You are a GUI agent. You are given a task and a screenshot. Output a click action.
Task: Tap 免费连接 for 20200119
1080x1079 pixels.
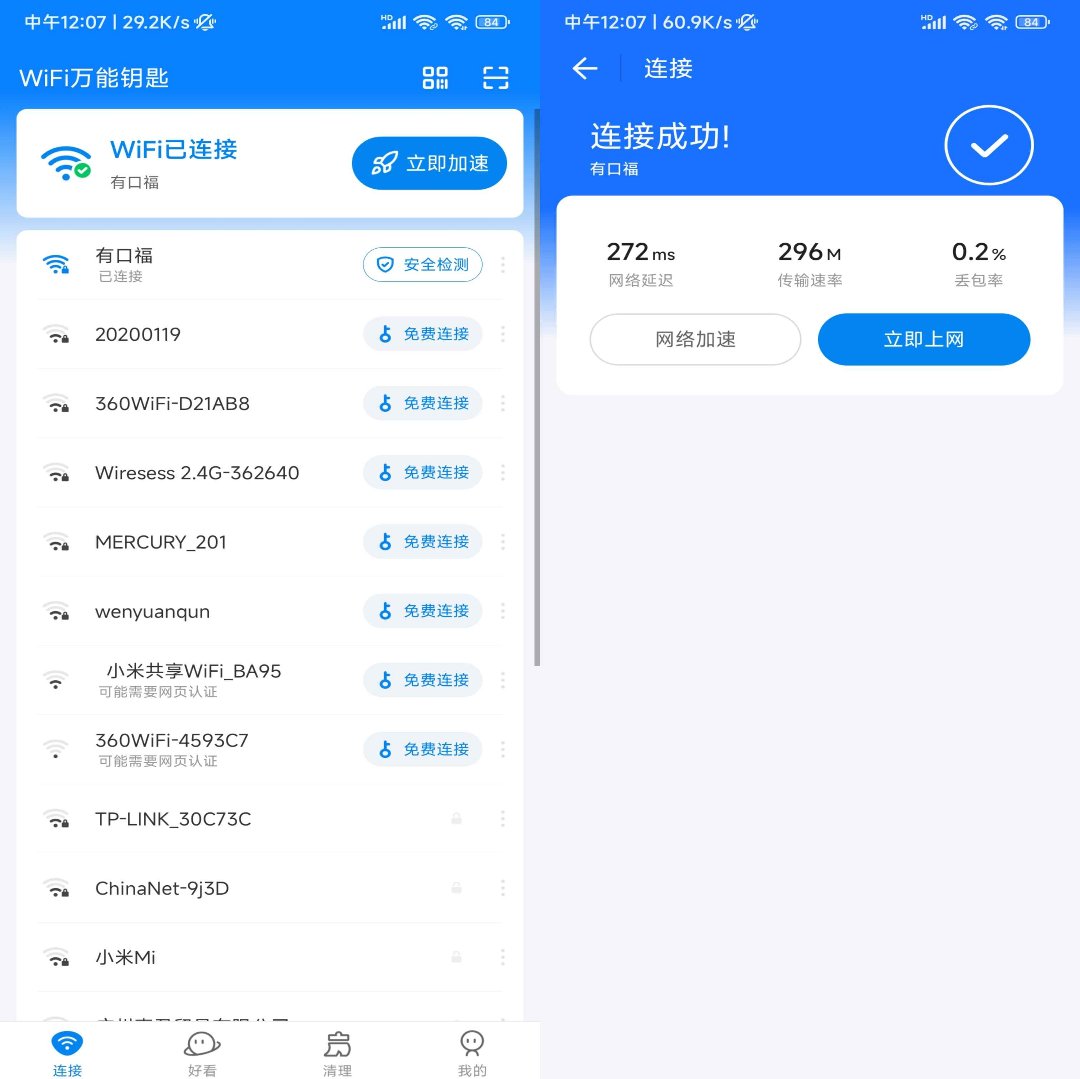[422, 334]
